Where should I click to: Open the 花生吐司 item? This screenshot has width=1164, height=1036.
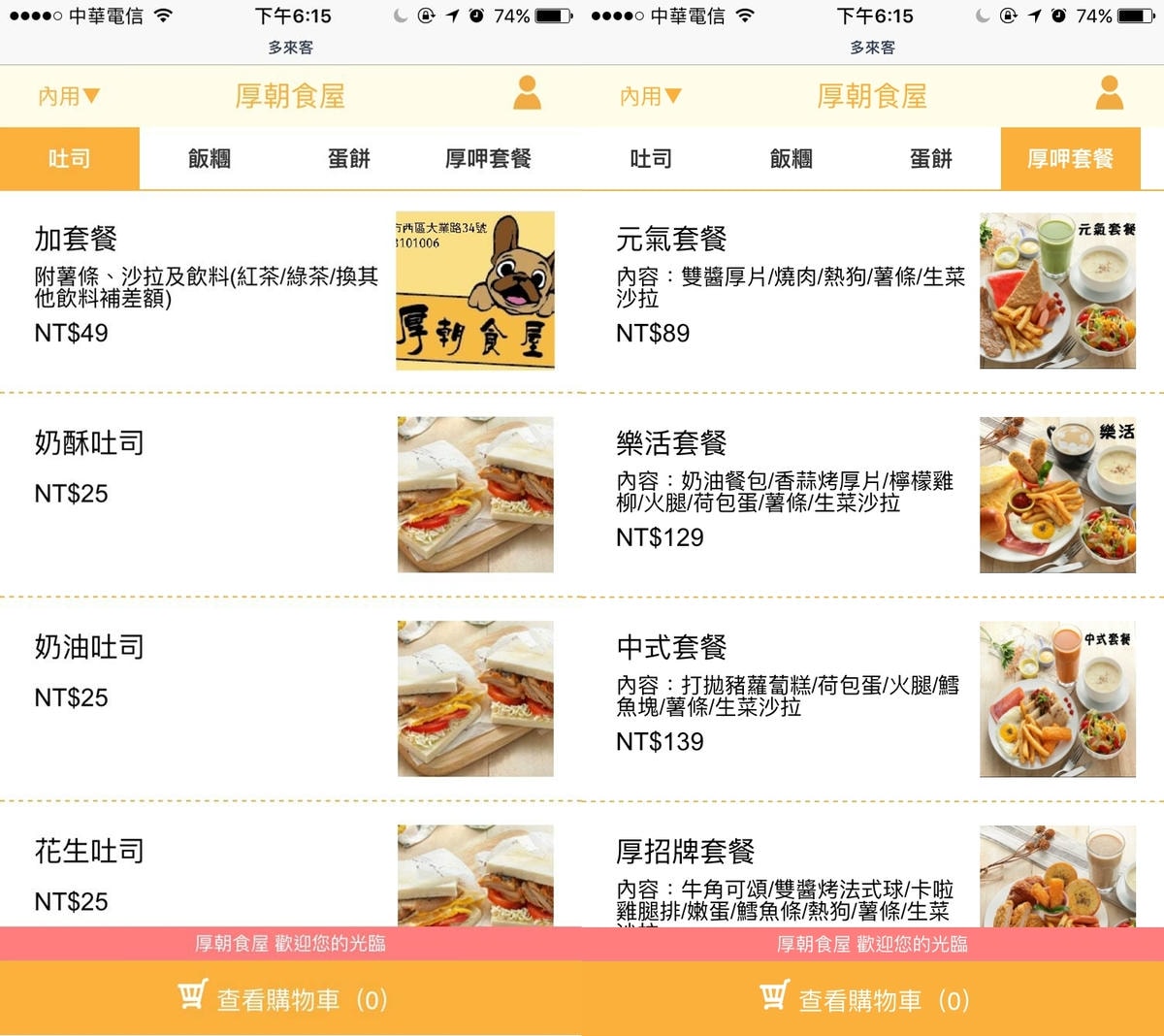click(x=89, y=852)
